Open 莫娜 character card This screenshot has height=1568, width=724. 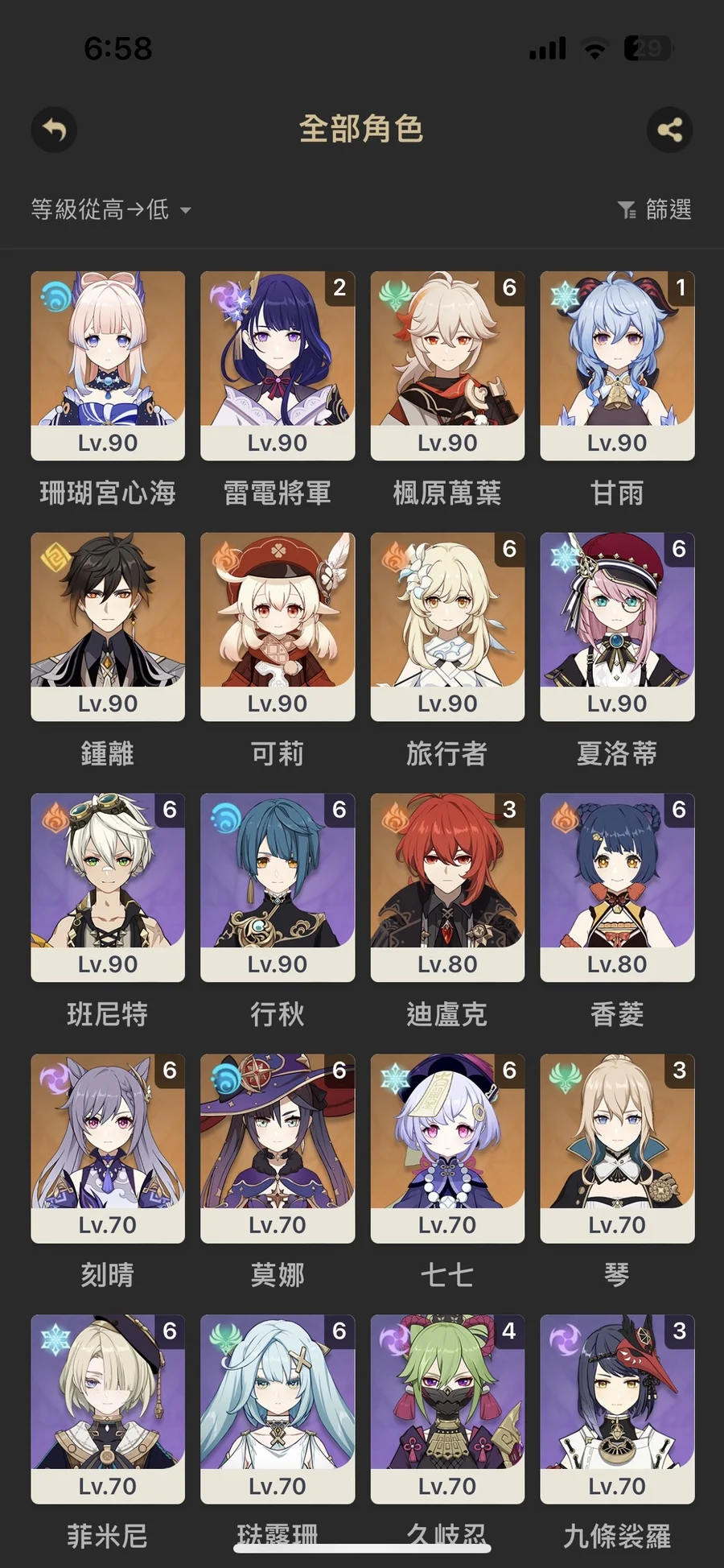(x=278, y=1149)
